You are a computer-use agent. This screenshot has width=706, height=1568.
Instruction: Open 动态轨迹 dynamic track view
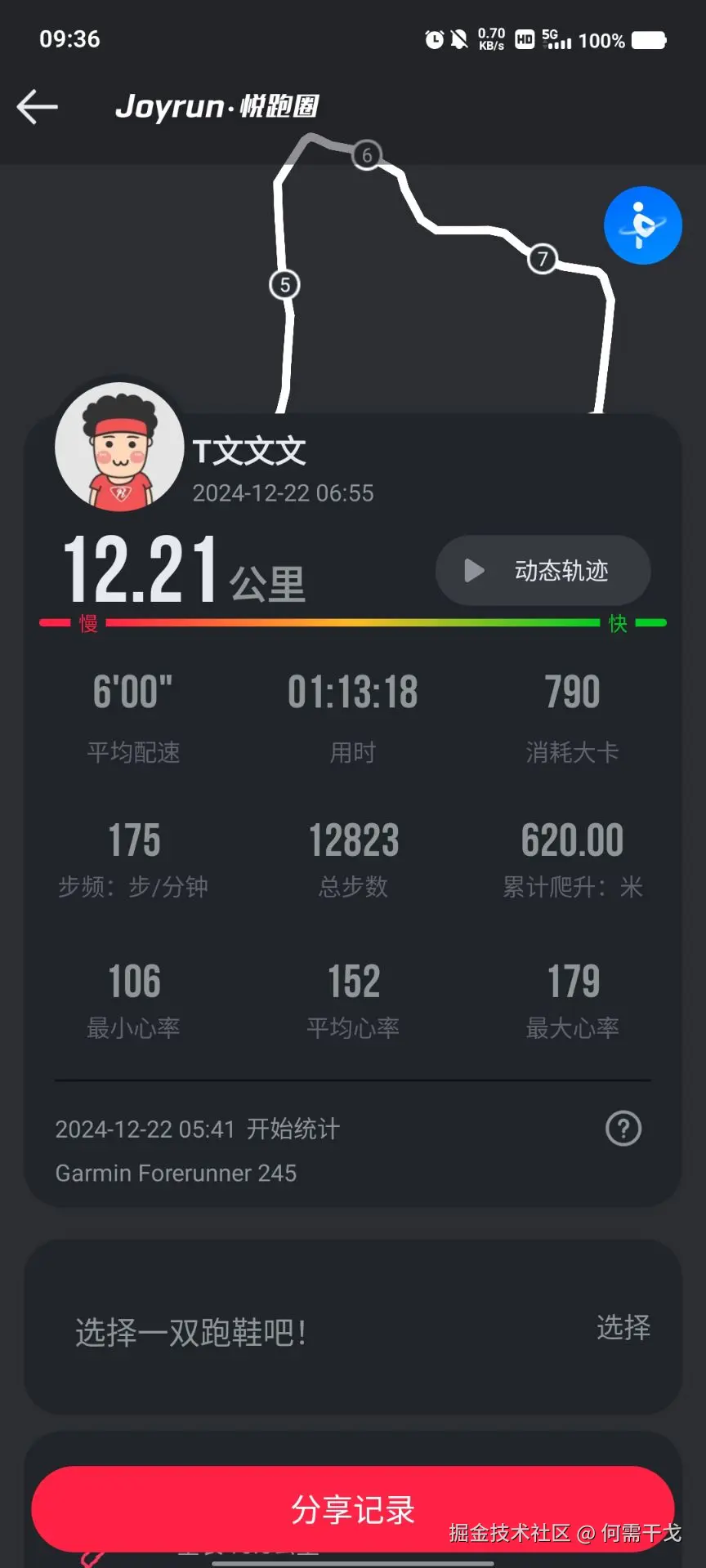tap(543, 571)
